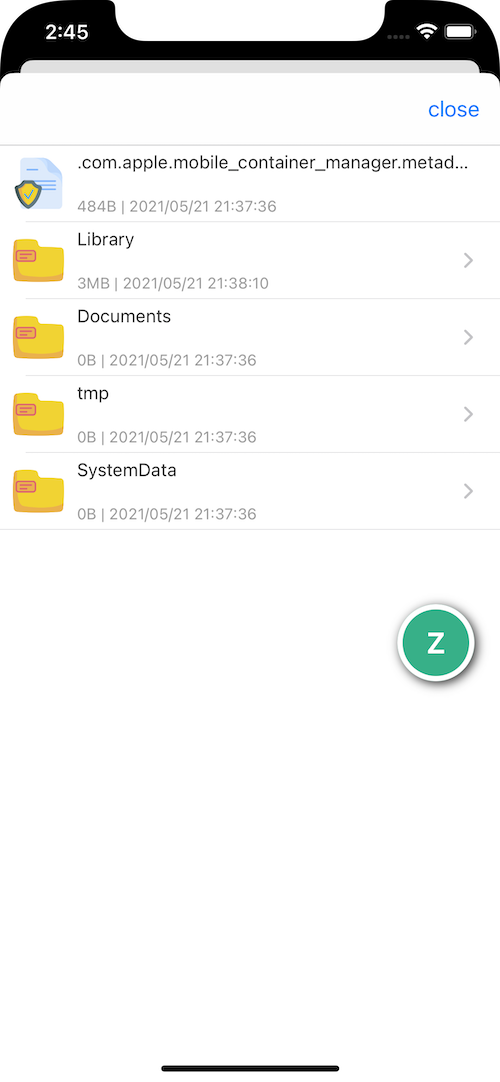The height and width of the screenshot is (1082, 500).
Task: Open the SystemData folder
Action: coord(250,491)
